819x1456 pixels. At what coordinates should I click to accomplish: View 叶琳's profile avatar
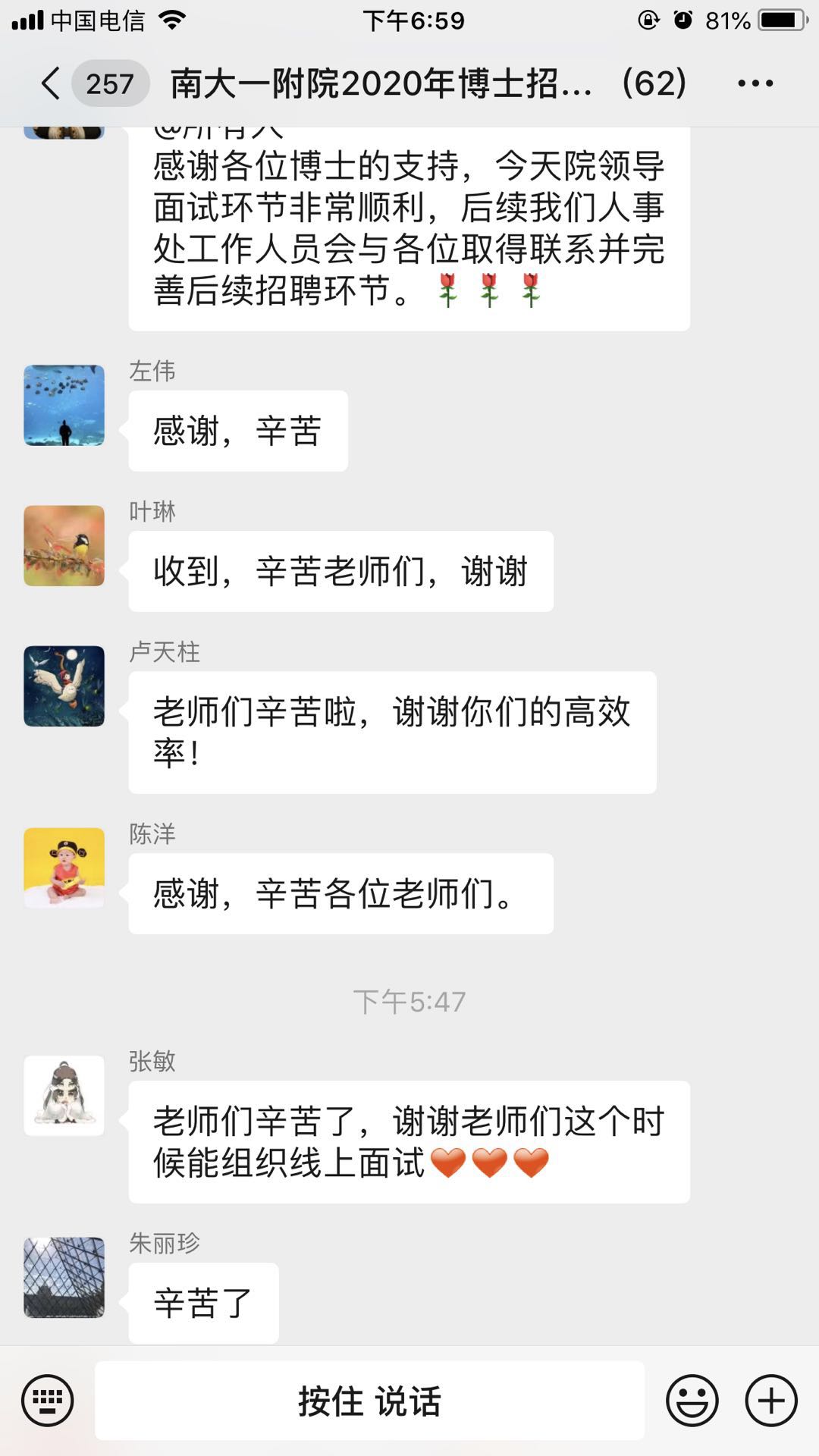click(x=64, y=545)
